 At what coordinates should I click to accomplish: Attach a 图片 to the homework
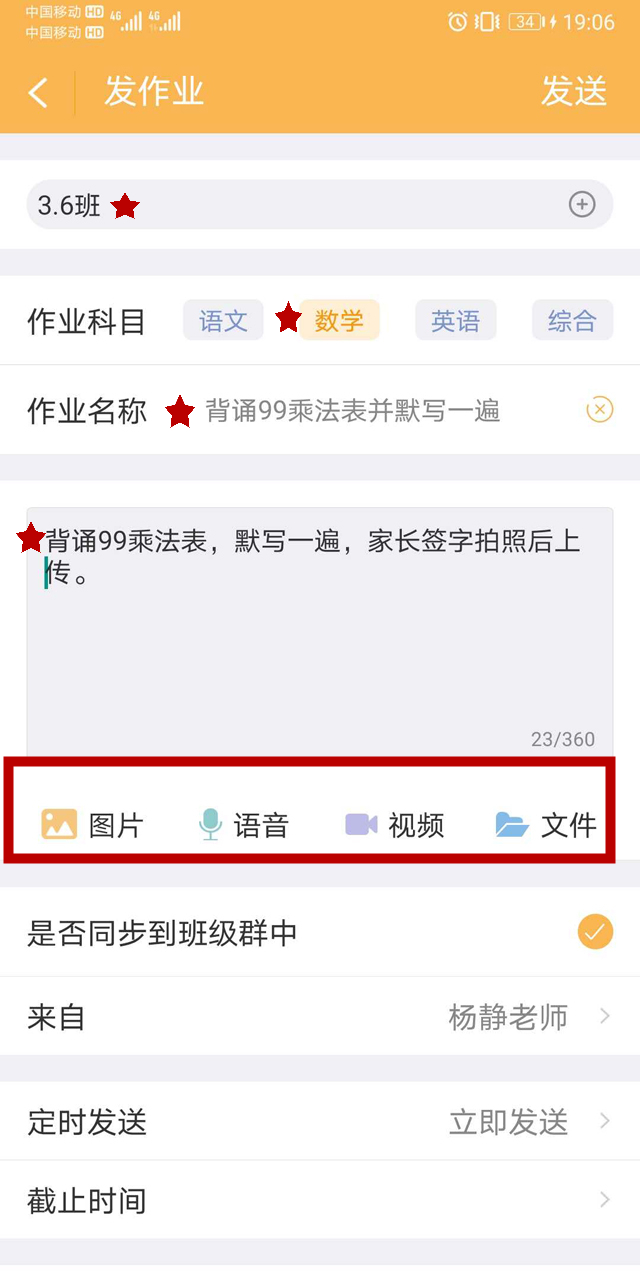tap(92, 825)
